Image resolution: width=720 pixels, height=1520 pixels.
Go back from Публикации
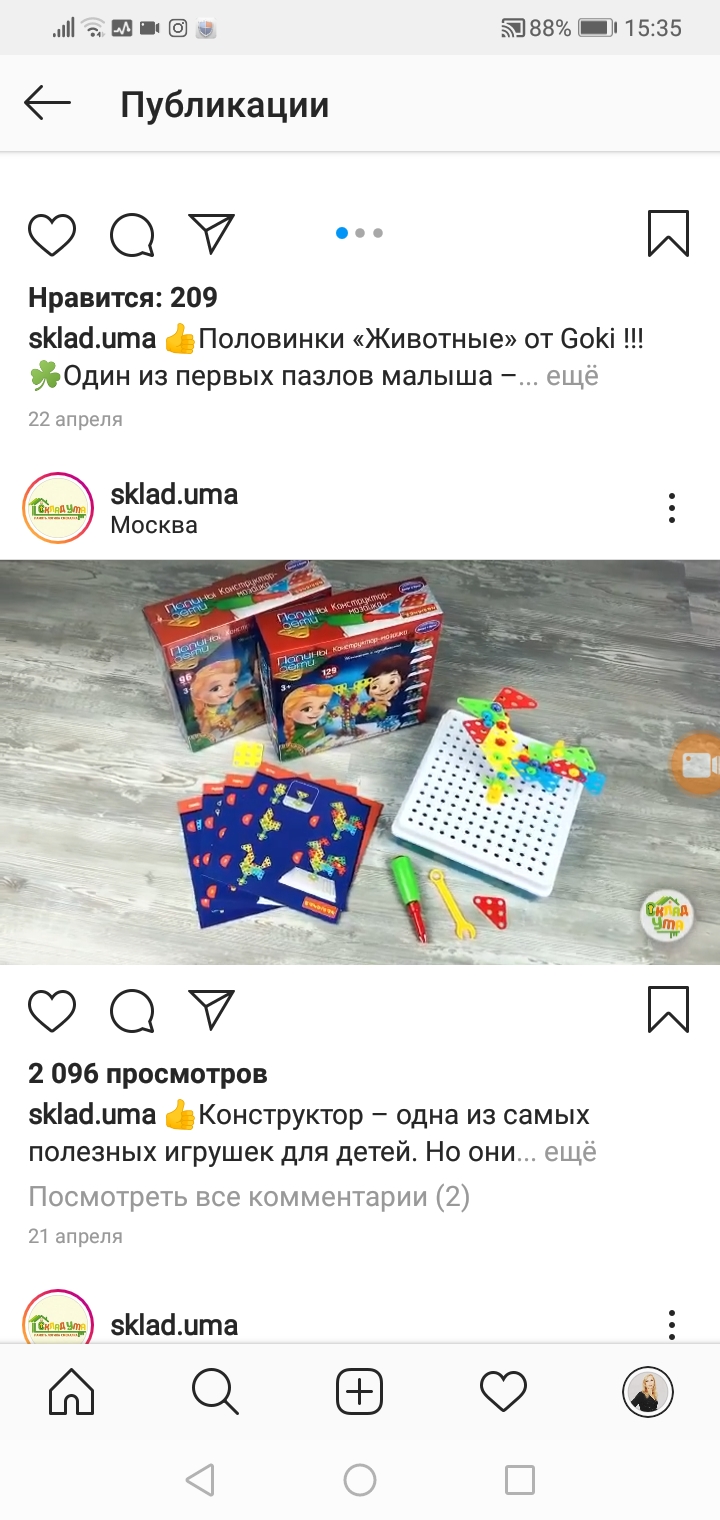pos(47,103)
